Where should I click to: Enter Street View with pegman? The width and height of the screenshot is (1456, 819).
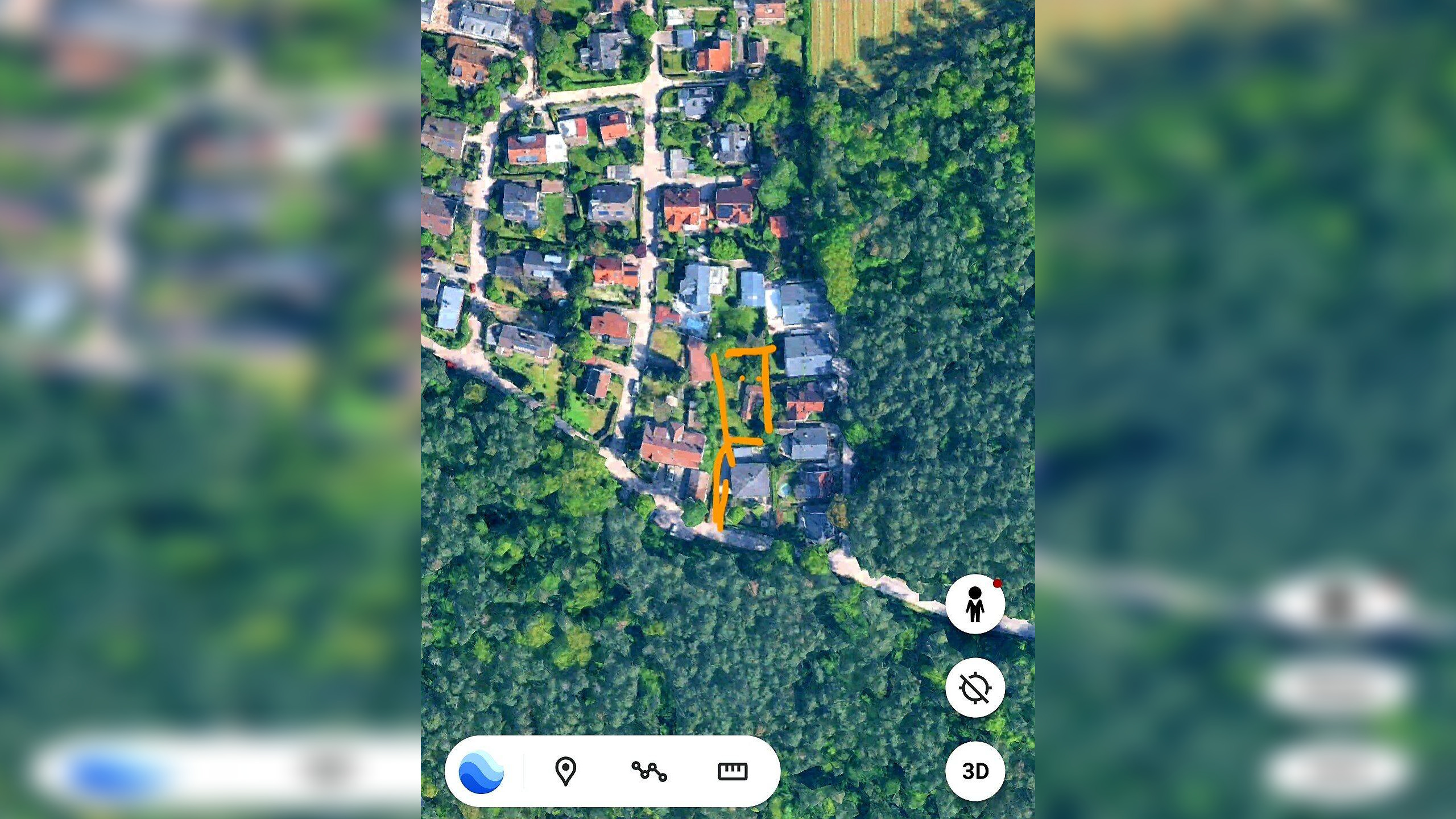[x=975, y=604]
